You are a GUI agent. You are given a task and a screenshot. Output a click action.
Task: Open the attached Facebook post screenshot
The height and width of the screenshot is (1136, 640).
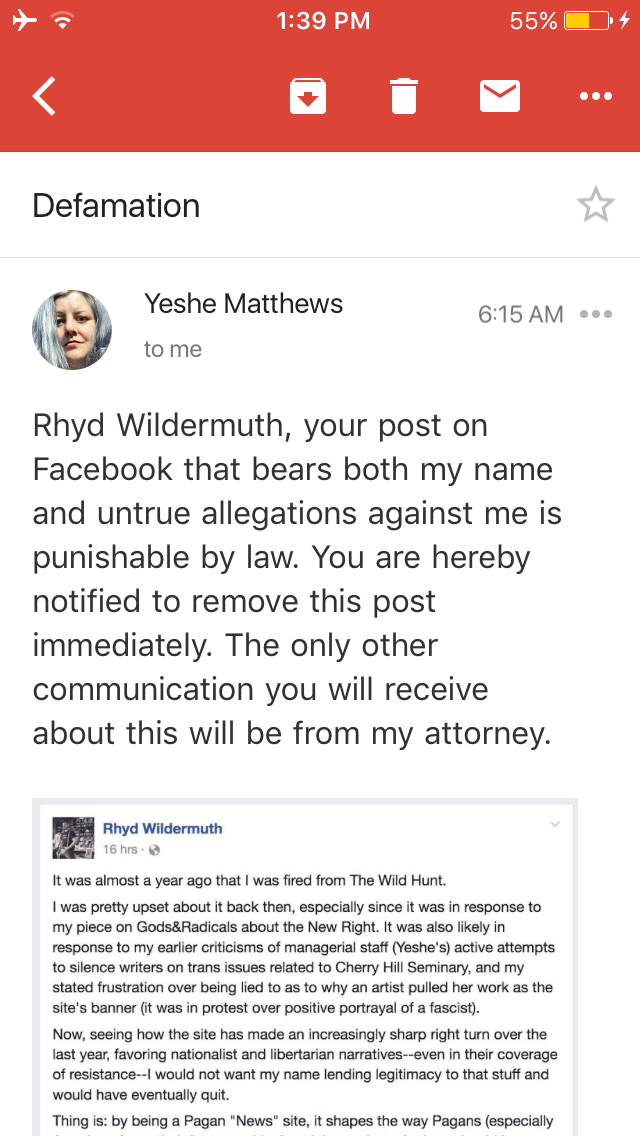pyautogui.click(x=305, y=965)
